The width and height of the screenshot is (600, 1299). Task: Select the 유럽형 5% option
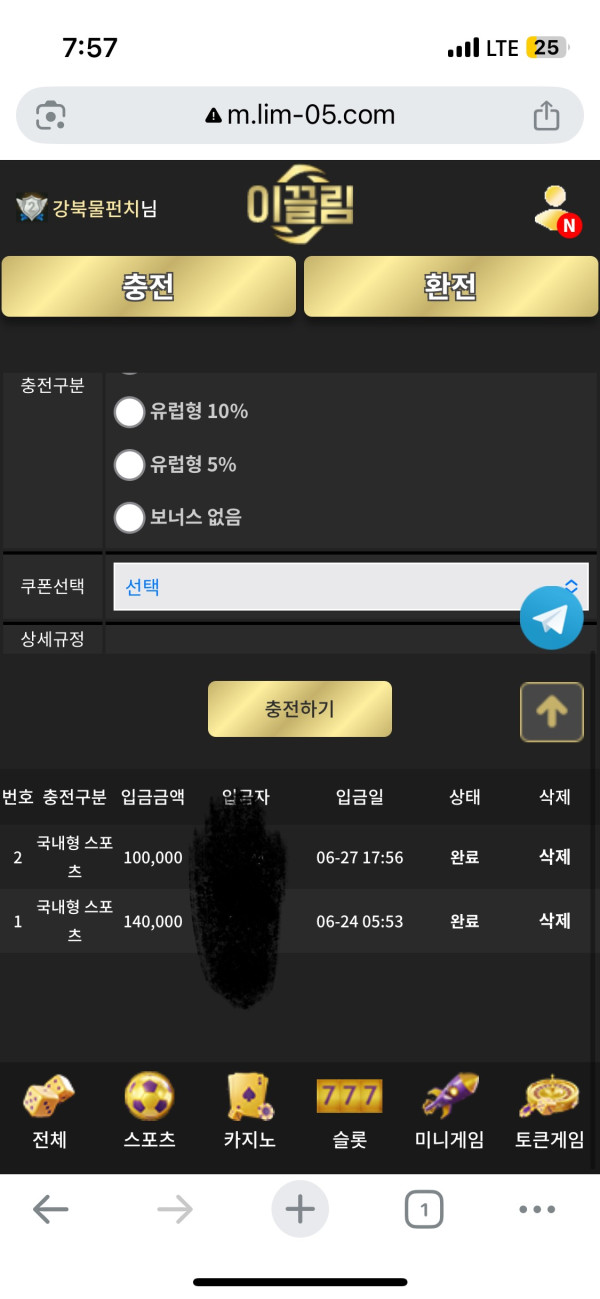click(130, 465)
